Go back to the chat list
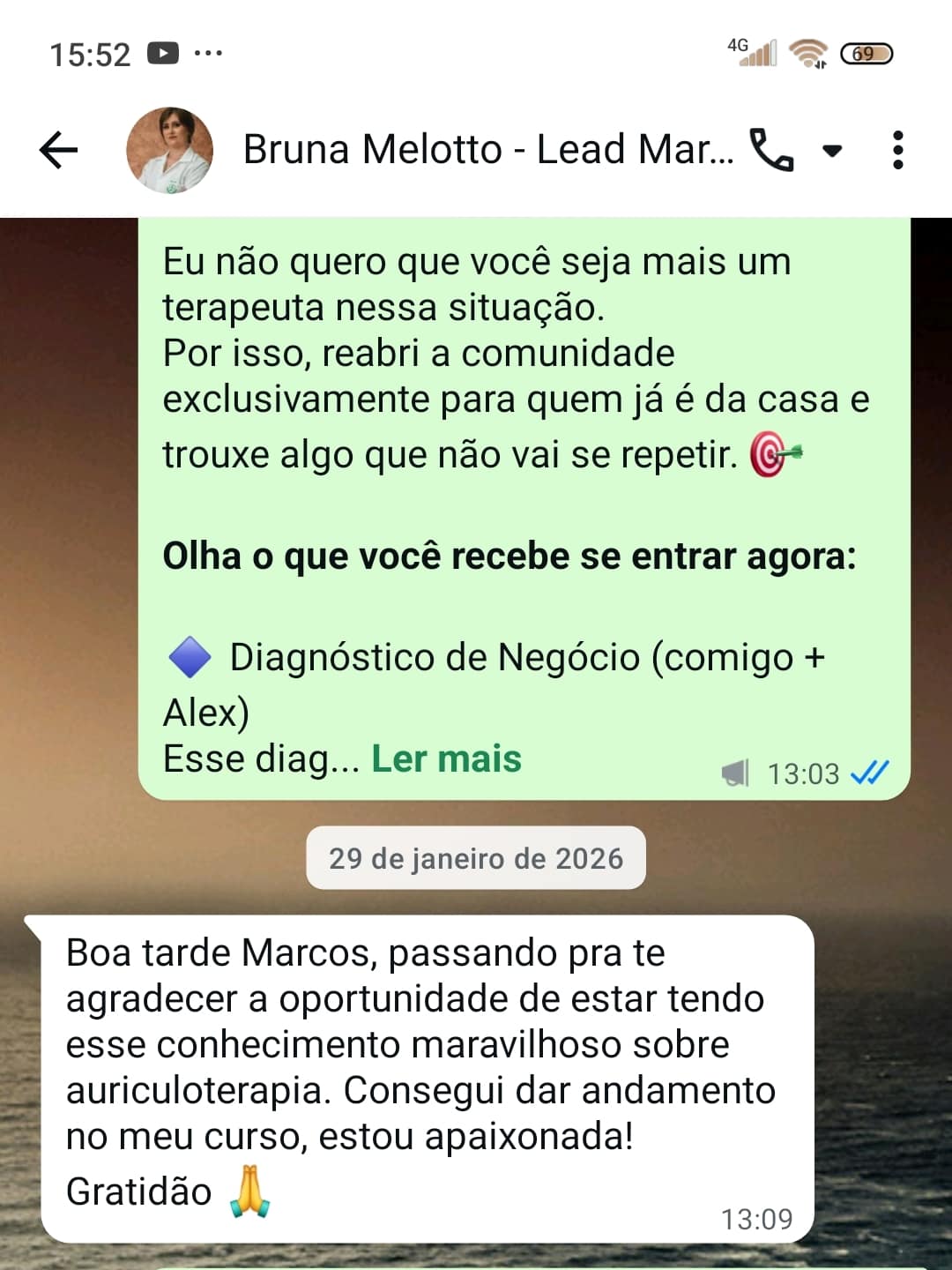 click(59, 150)
